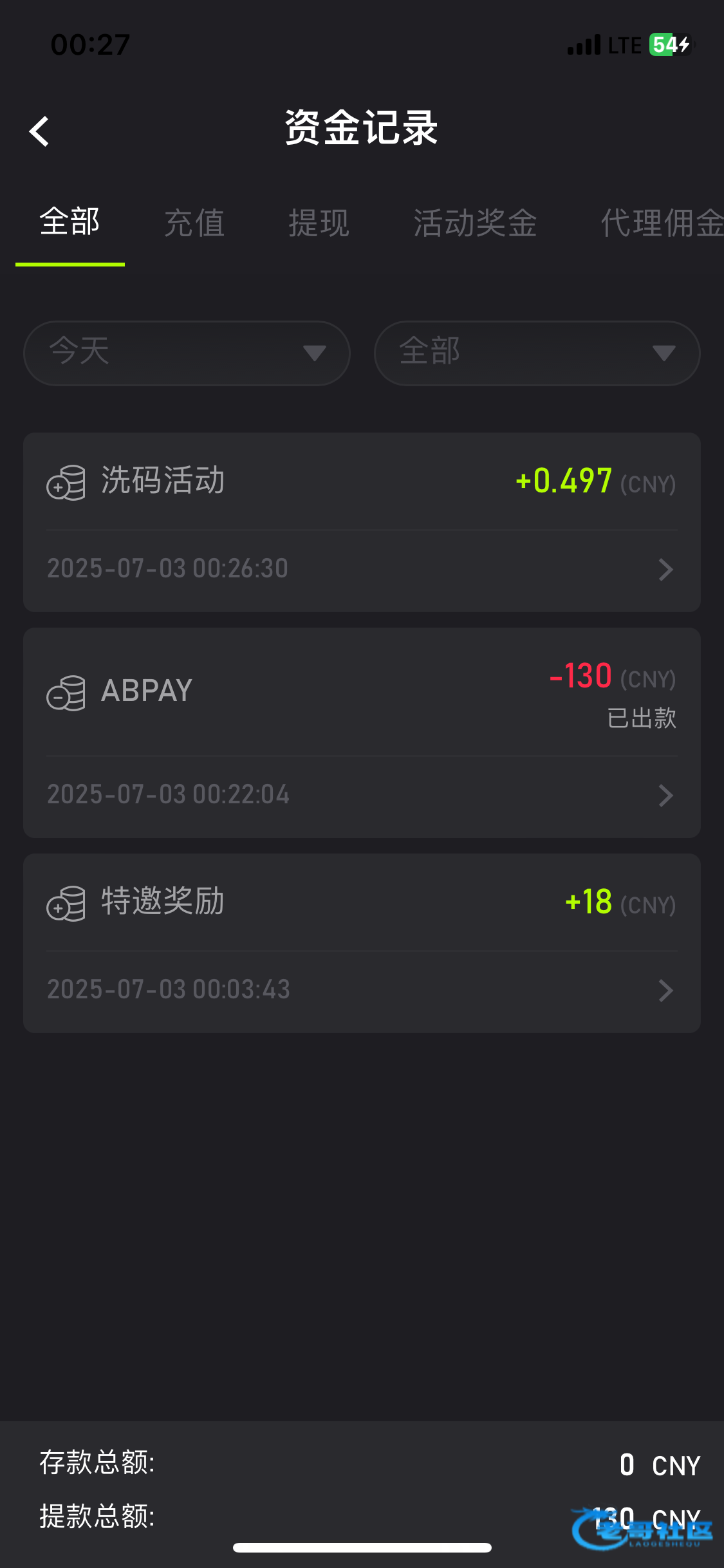
Task: Switch to the 提现 tab
Action: [319, 223]
